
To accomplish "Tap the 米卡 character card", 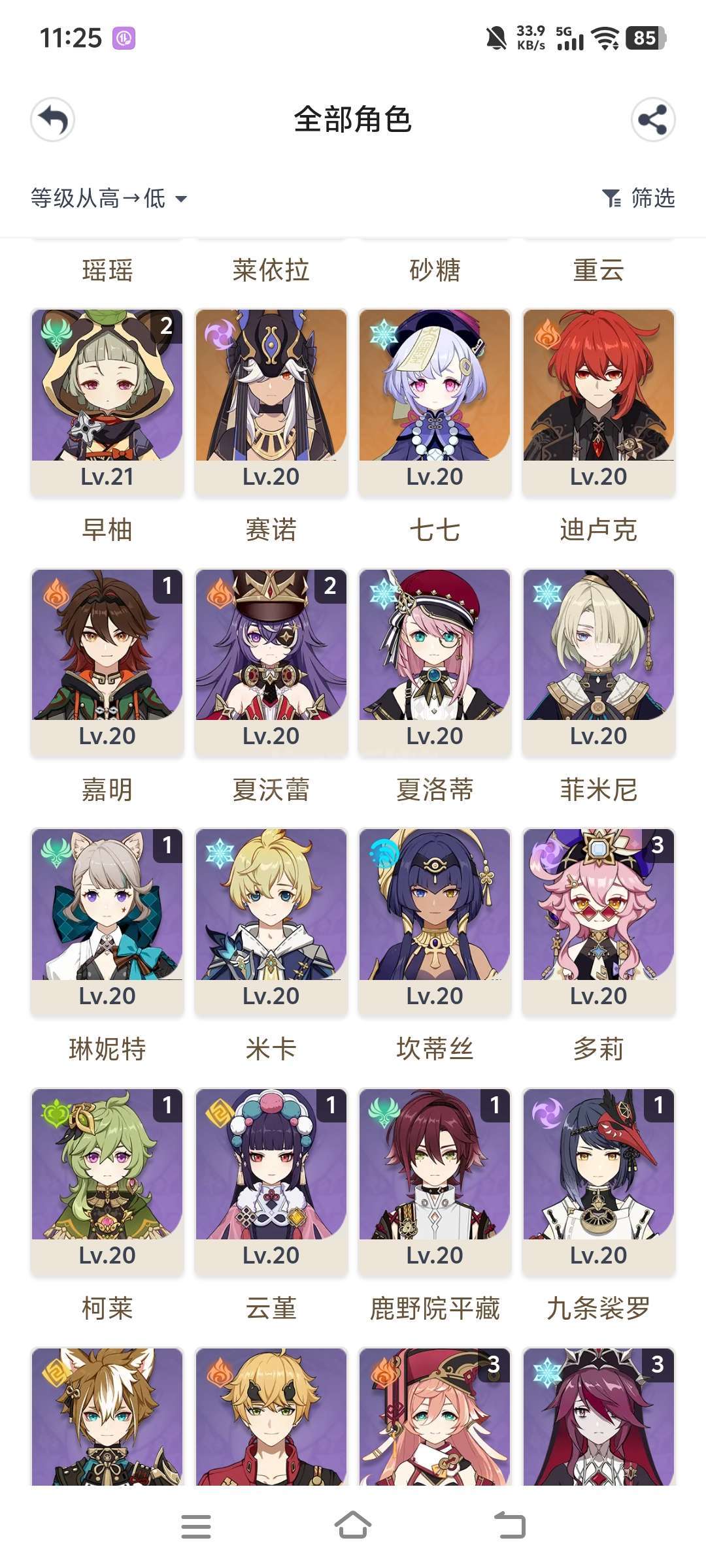I will [271, 921].
